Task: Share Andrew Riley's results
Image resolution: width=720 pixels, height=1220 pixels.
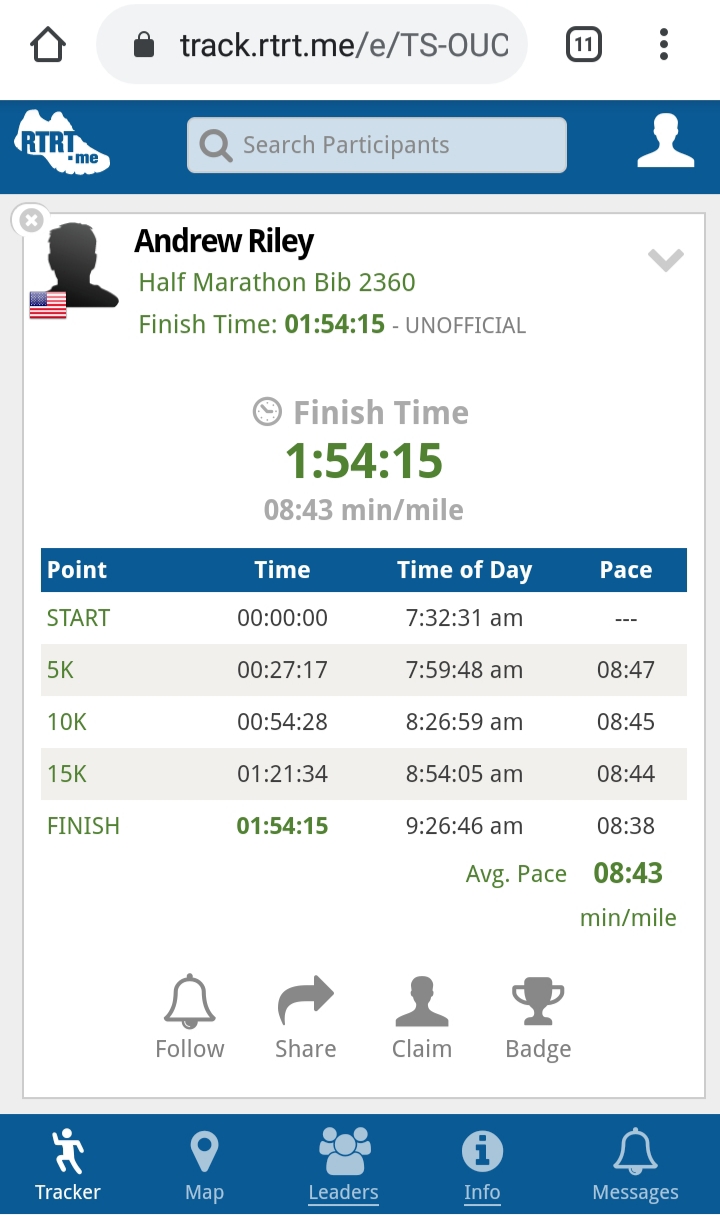Action: (306, 1018)
